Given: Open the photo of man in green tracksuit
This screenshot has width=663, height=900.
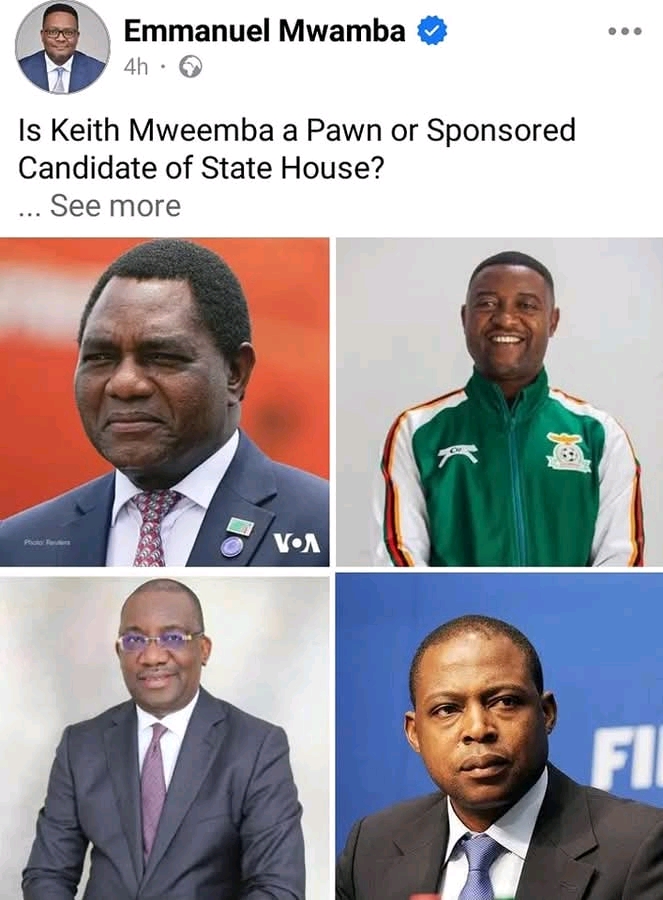Looking at the screenshot, I should 499,402.
